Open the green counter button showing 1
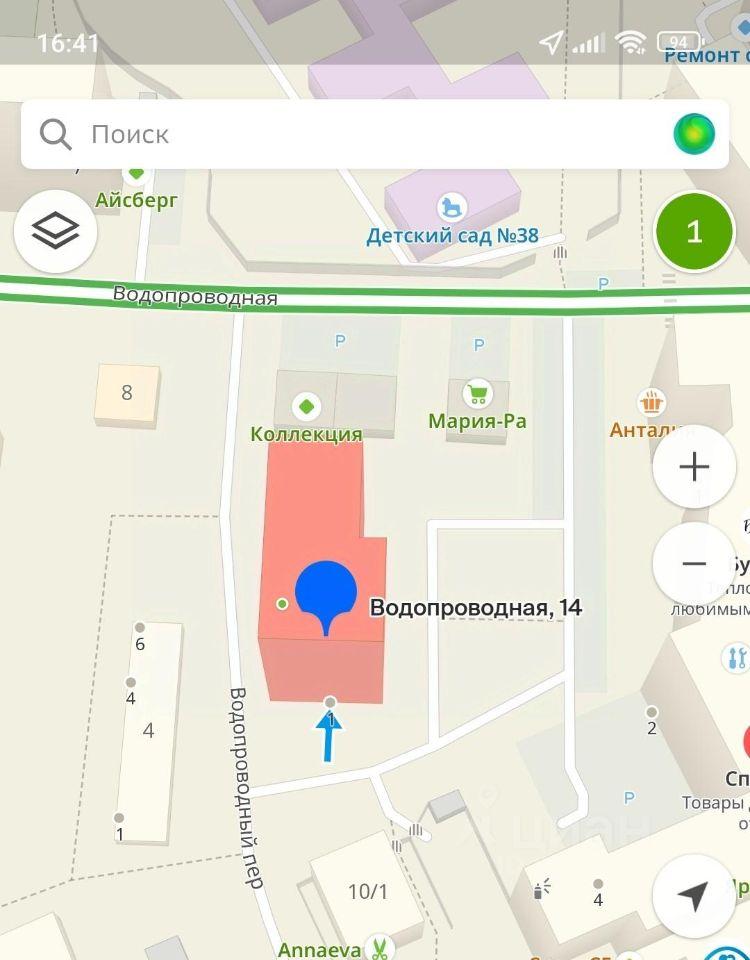The height and width of the screenshot is (960, 750). 694,232
